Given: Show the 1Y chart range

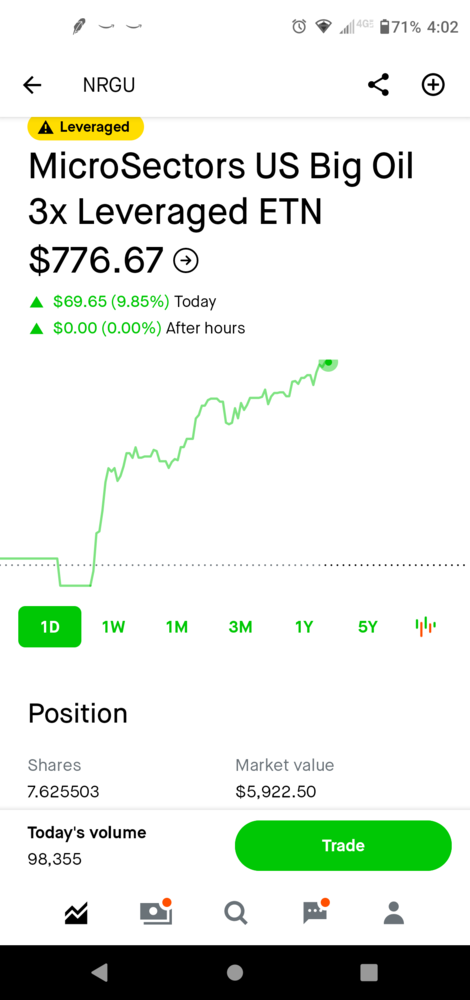Looking at the screenshot, I should click(x=304, y=627).
